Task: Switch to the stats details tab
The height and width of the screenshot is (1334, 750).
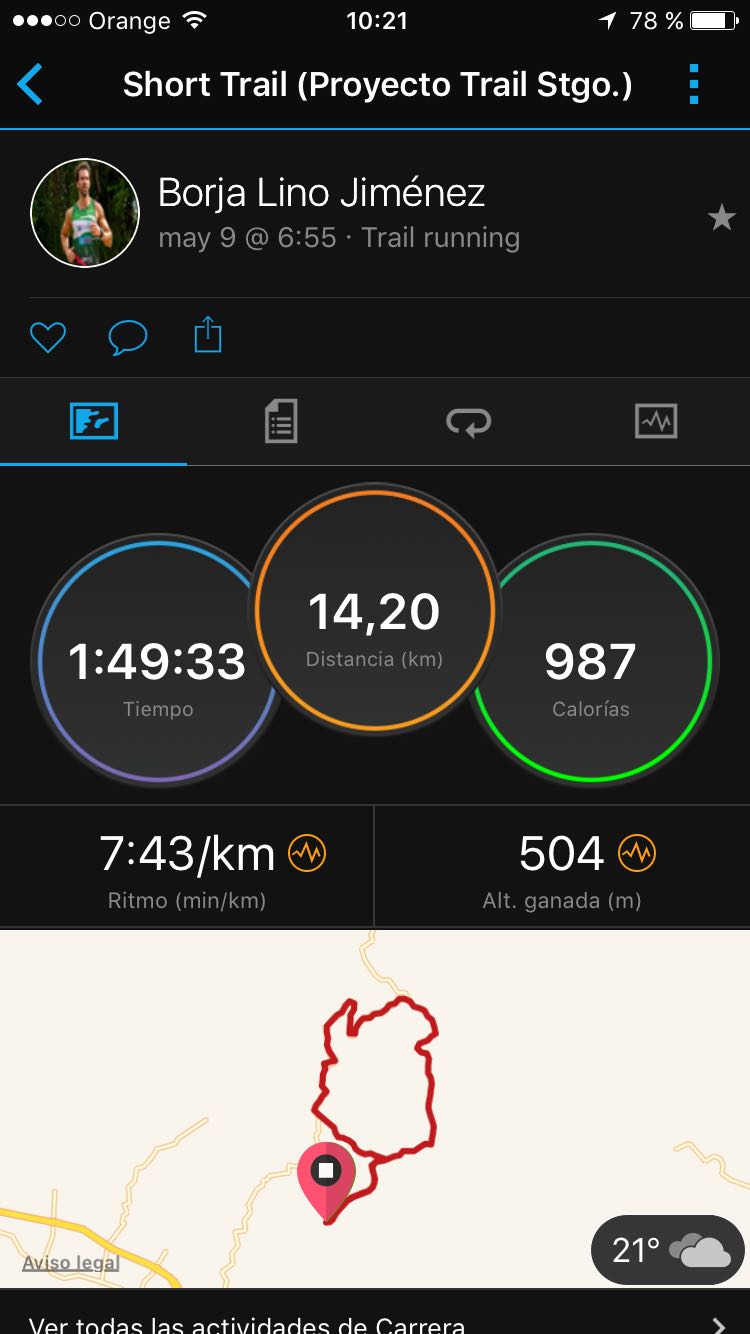Action: [281, 421]
